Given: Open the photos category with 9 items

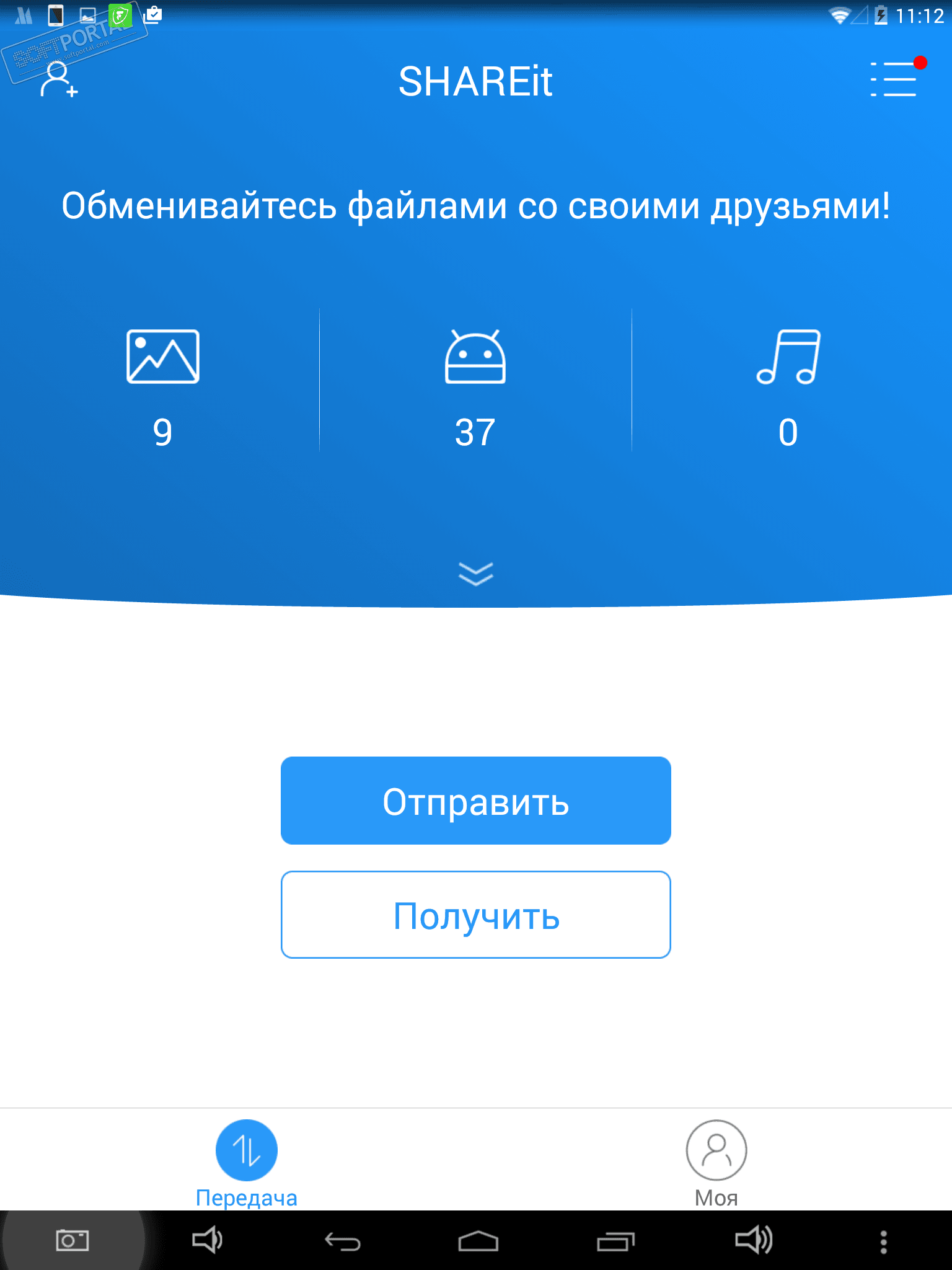Looking at the screenshot, I should 162,384.
